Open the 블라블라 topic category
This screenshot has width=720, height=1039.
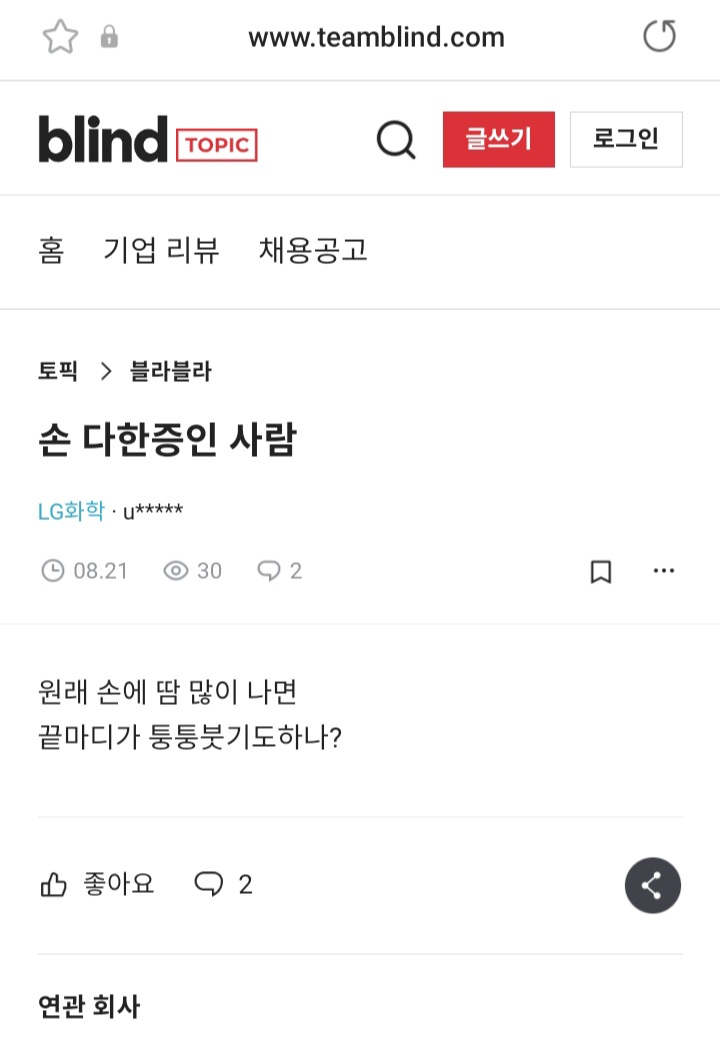click(171, 372)
